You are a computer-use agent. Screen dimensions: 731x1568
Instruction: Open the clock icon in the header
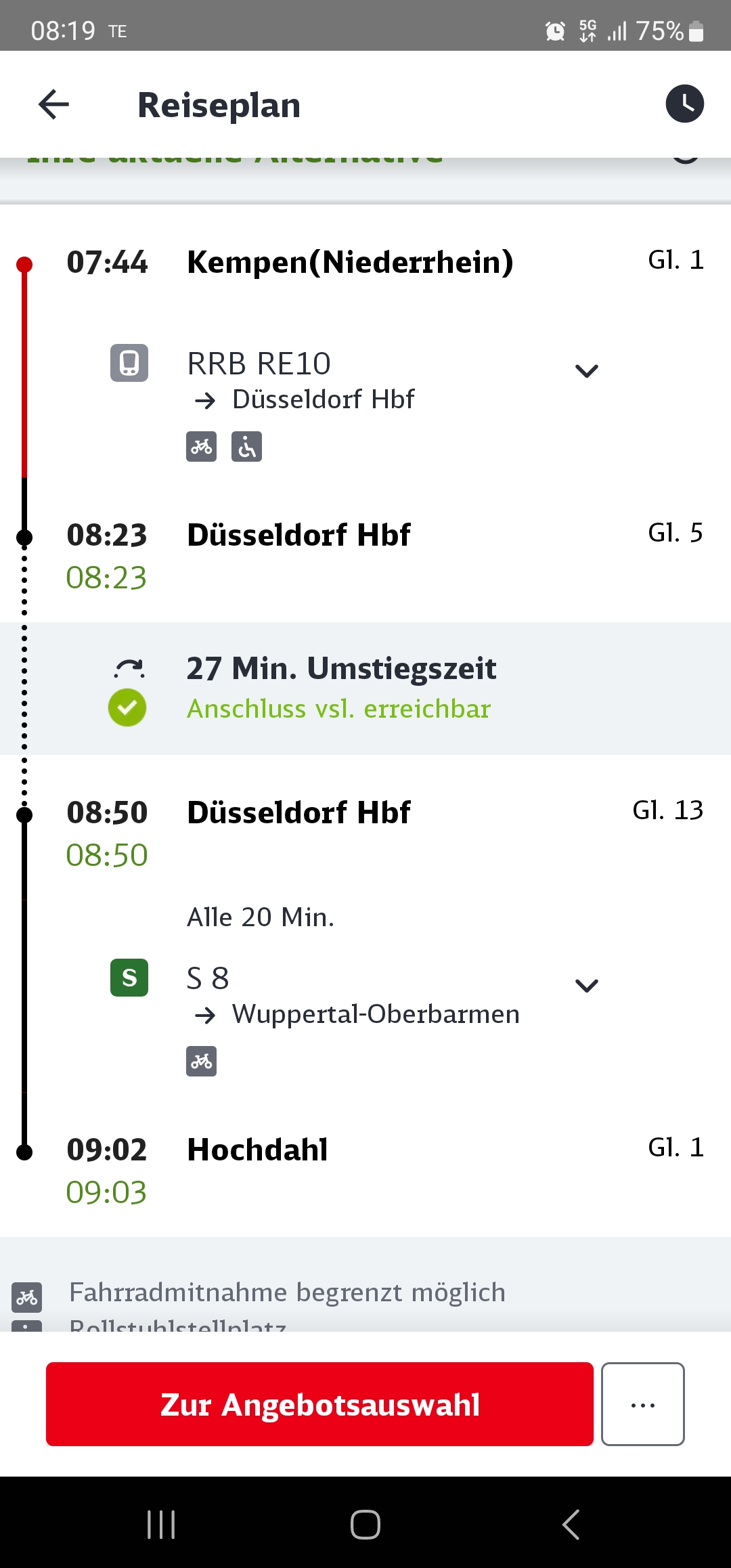(x=685, y=104)
